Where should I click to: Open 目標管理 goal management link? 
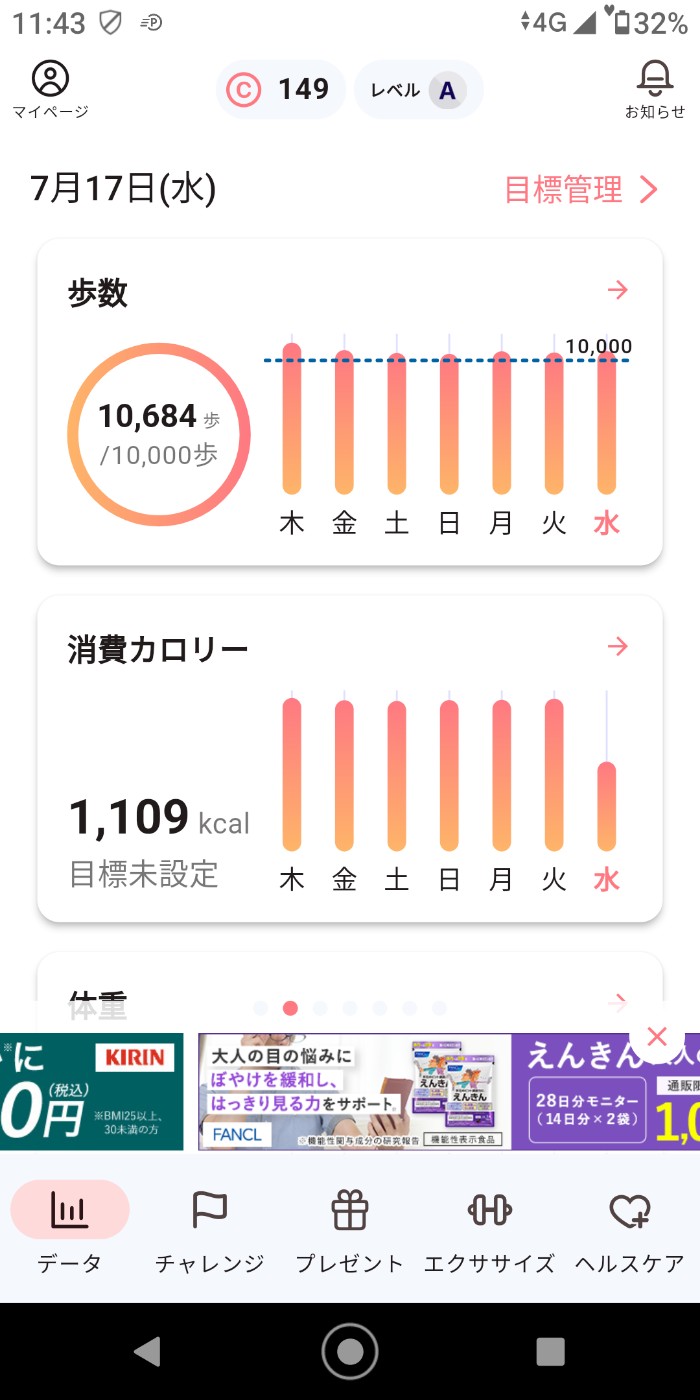click(x=581, y=189)
